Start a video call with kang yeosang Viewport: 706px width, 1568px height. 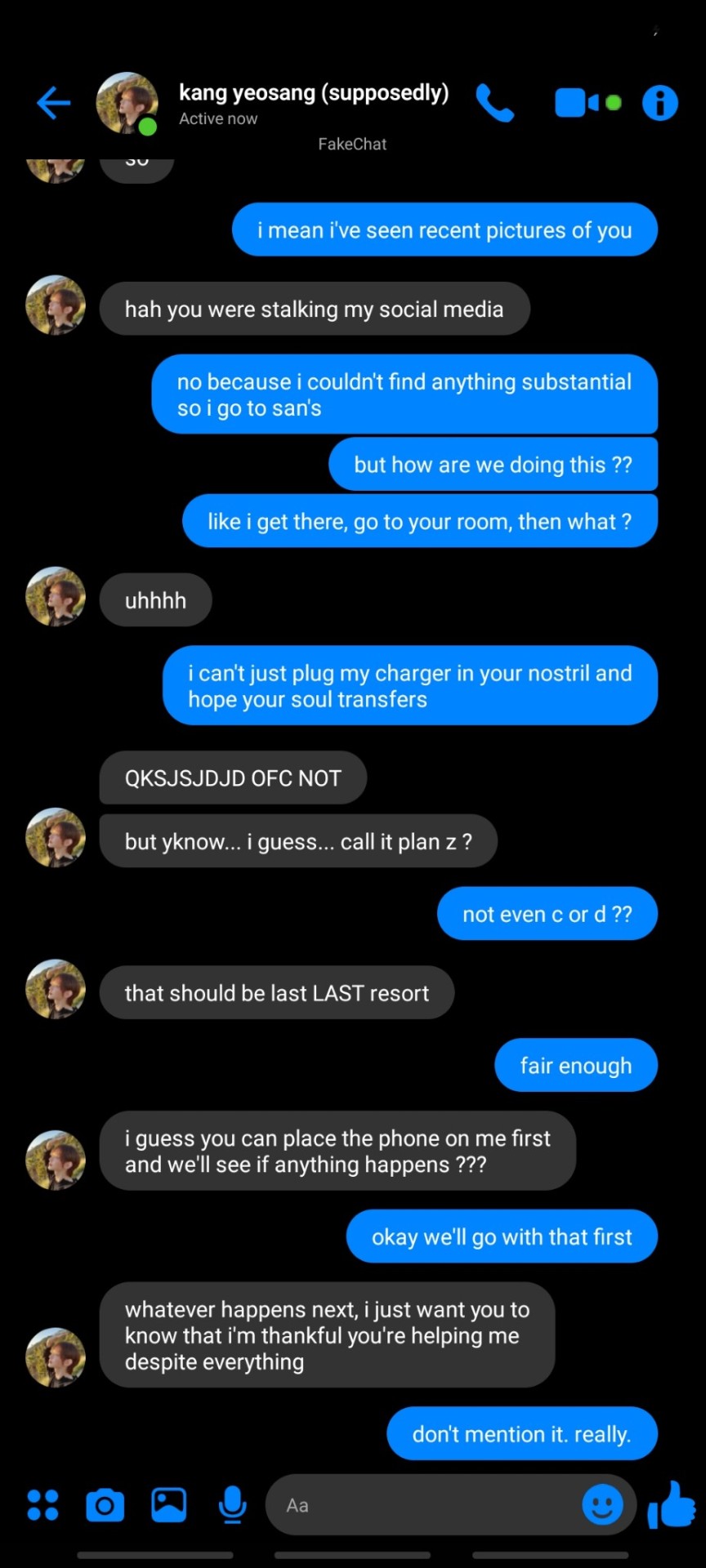click(x=577, y=103)
